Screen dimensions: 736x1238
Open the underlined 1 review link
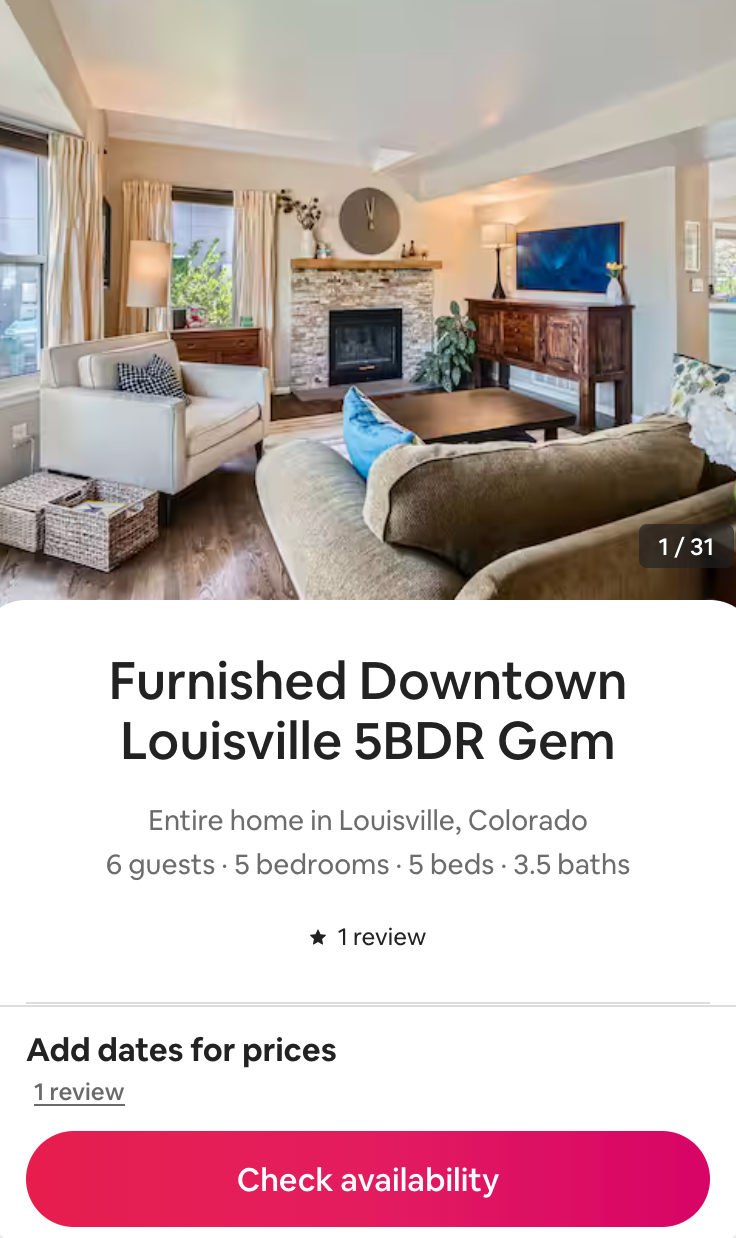[x=79, y=1092]
